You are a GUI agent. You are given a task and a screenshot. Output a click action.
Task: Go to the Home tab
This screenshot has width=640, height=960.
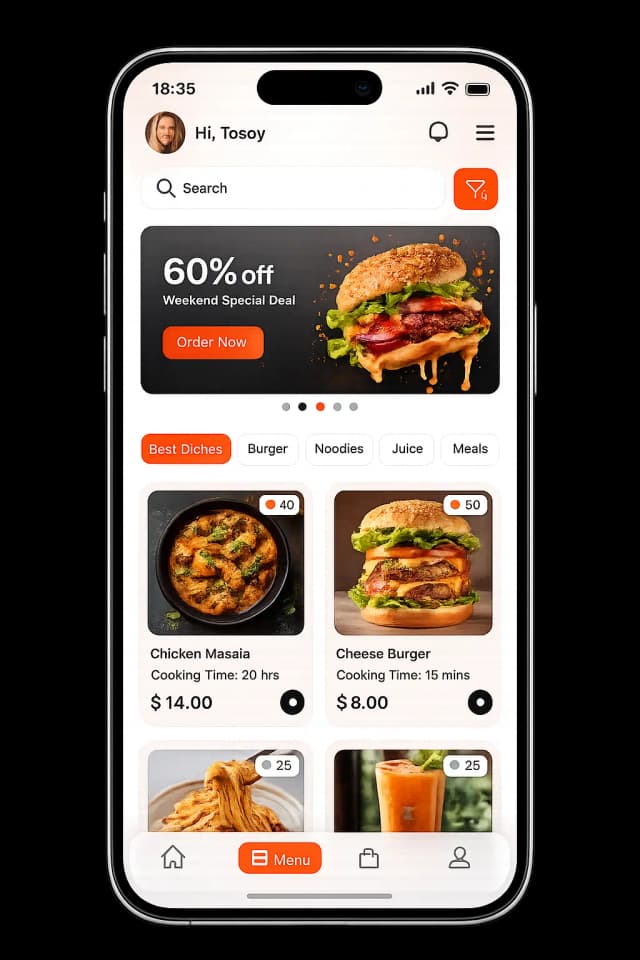point(173,857)
